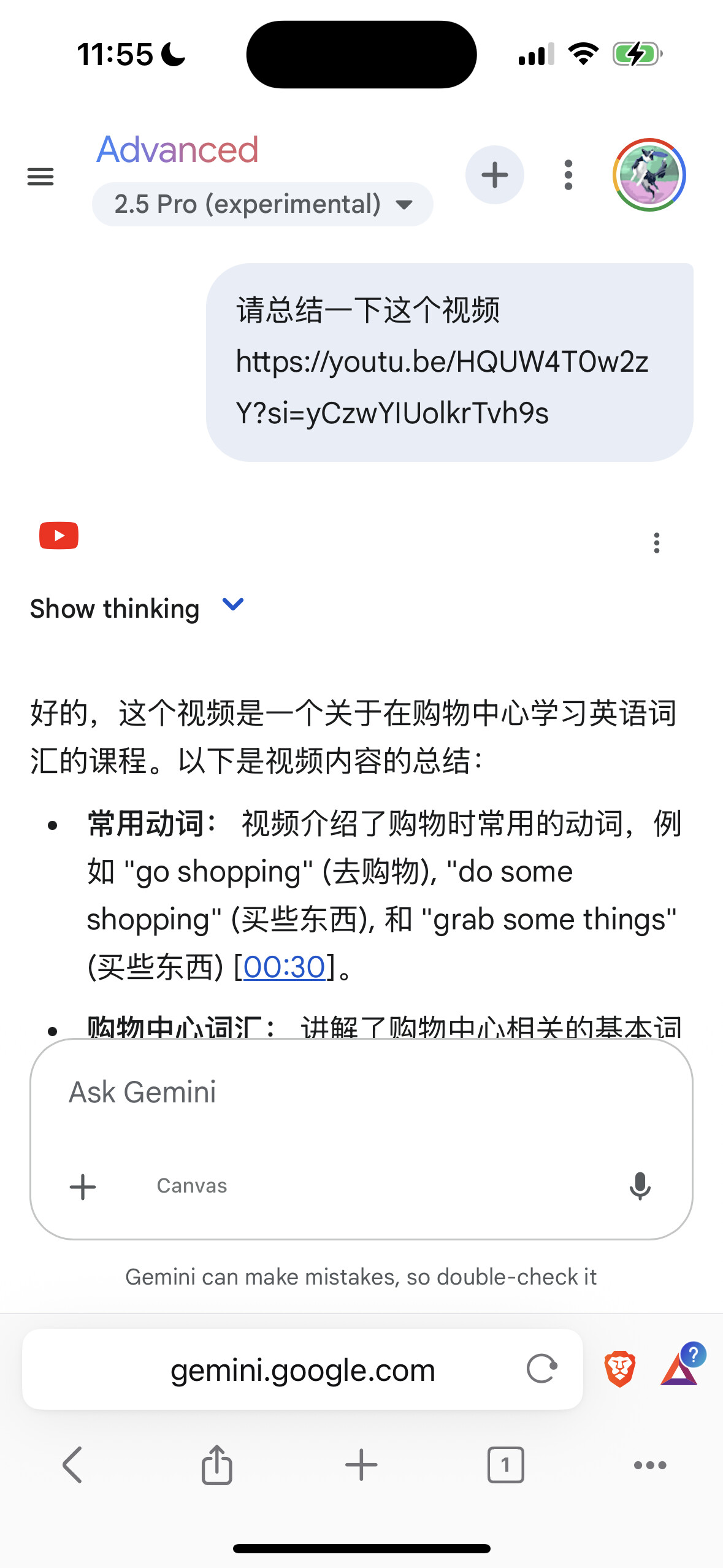Open the 2.5 Pro model selector dropdown
This screenshot has height=1568, width=723.
coord(262,204)
